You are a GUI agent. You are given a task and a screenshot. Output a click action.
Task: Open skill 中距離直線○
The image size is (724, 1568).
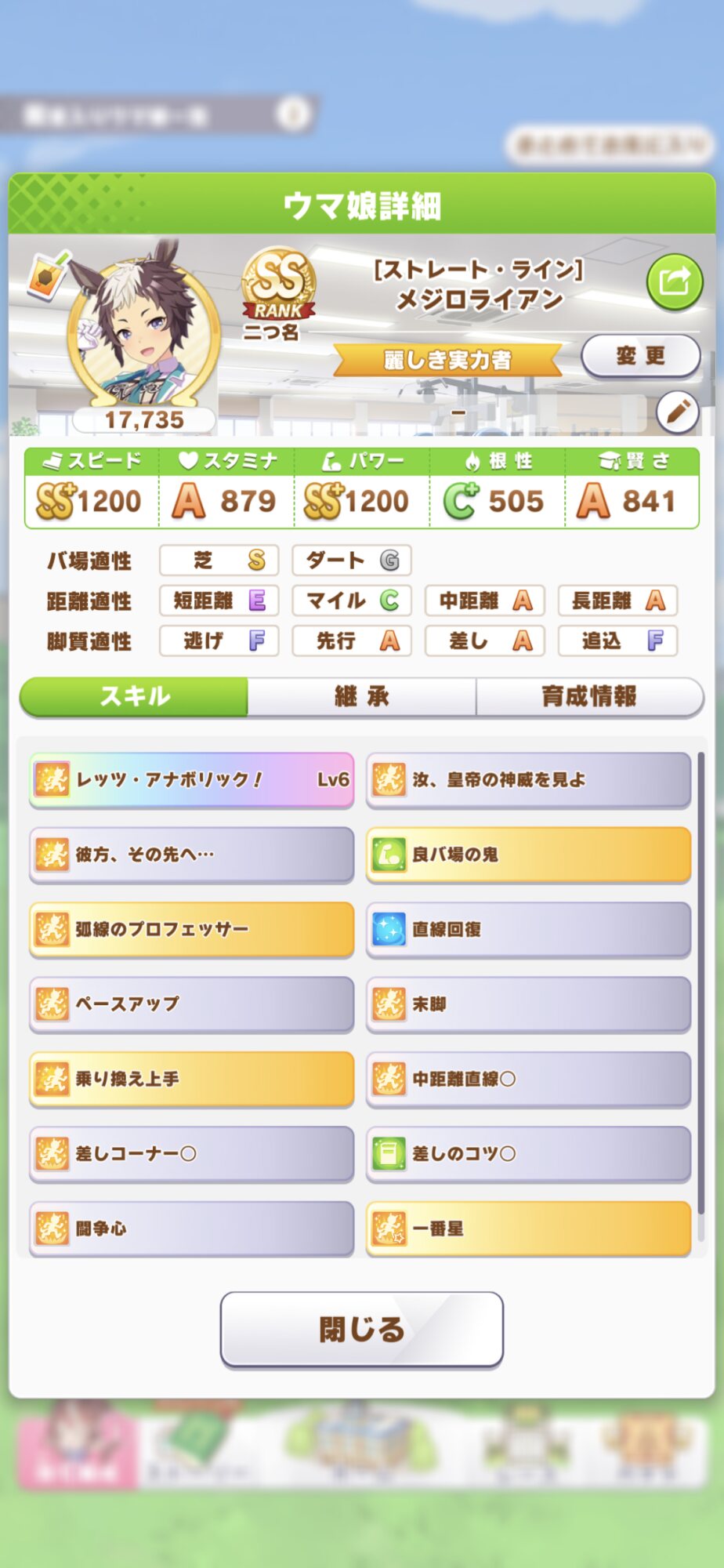(528, 1079)
